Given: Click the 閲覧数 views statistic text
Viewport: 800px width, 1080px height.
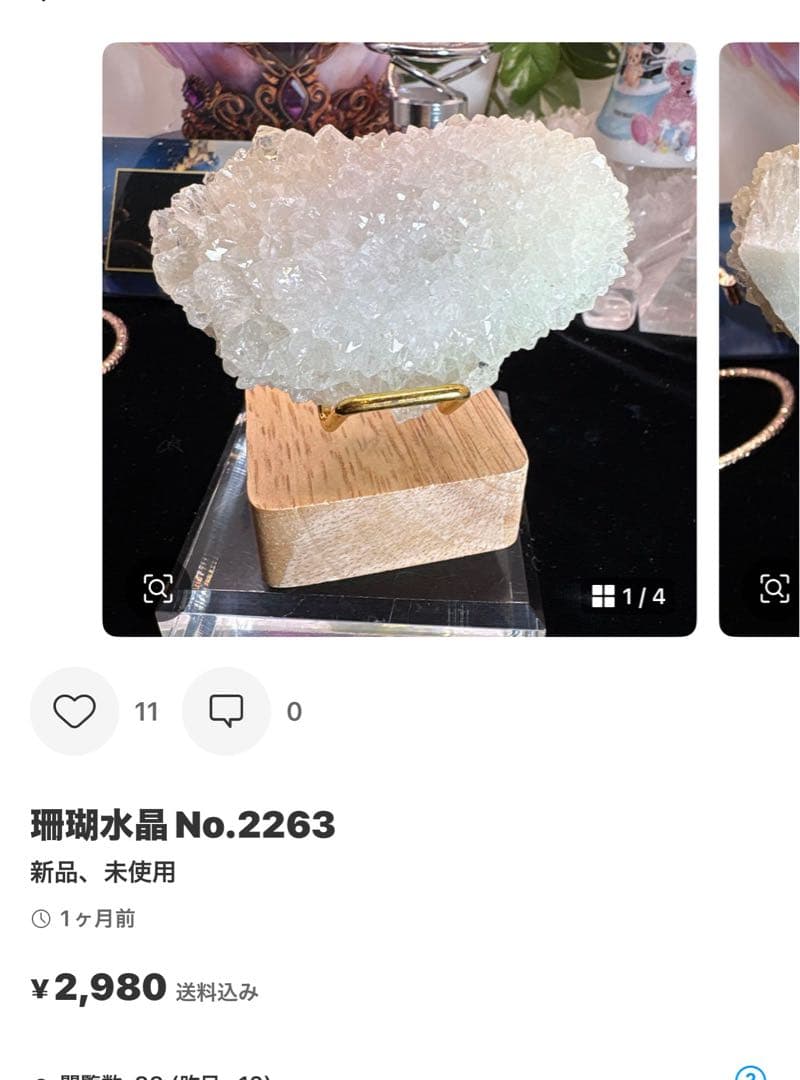Looking at the screenshot, I should (x=97, y=1075).
